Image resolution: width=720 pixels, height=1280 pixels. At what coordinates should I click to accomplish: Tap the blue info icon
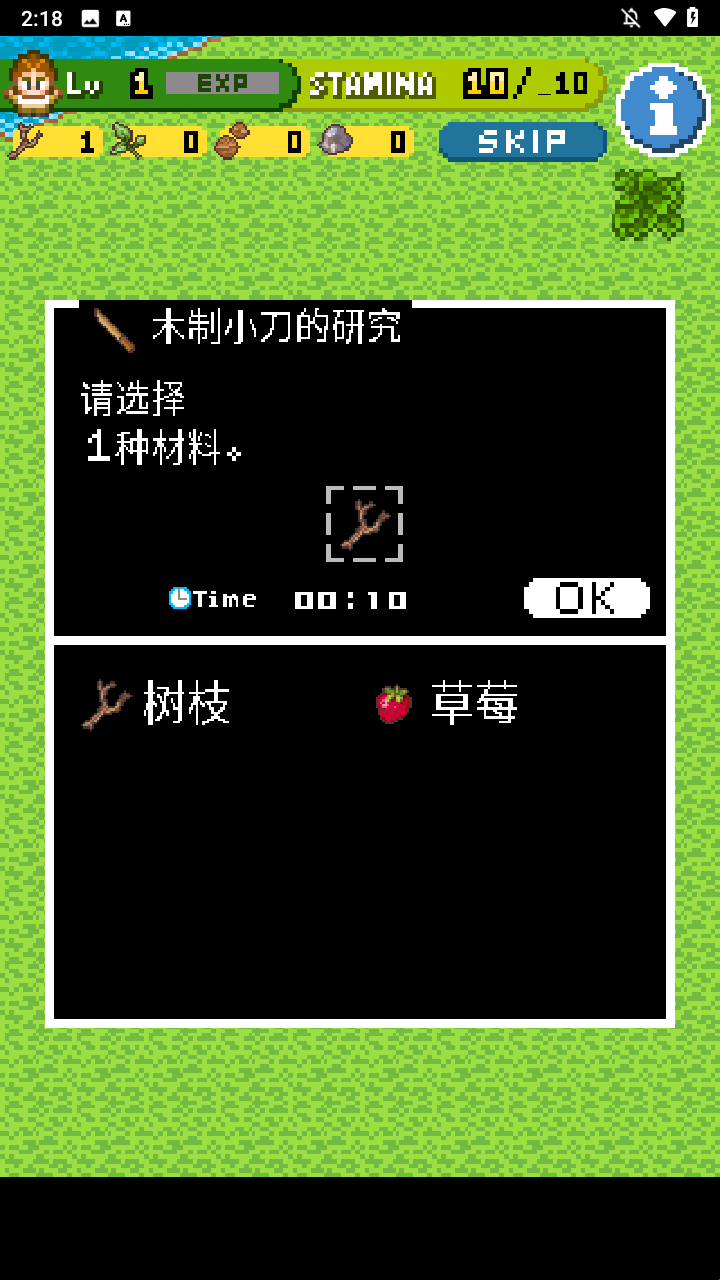[663, 110]
